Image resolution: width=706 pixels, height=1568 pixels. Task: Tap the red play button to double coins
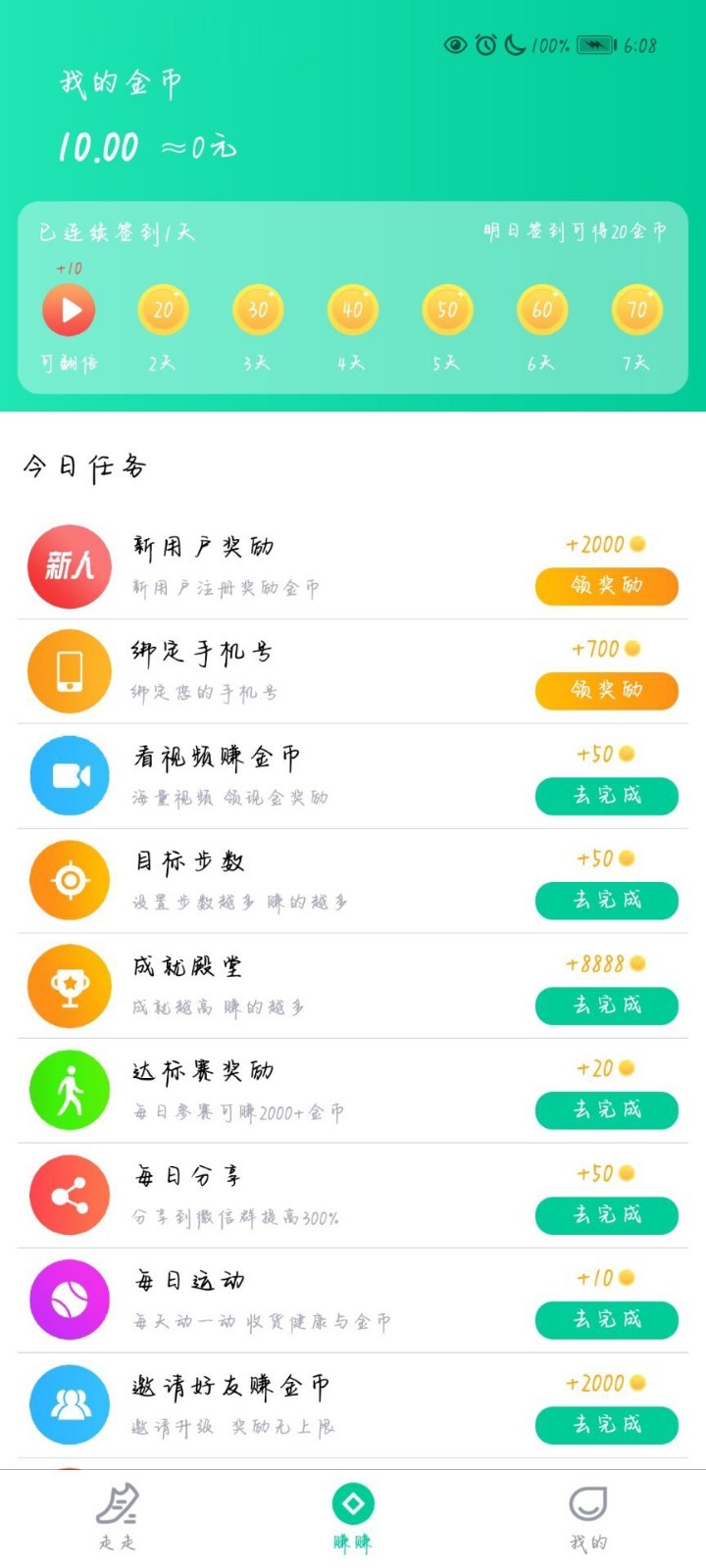[69, 310]
